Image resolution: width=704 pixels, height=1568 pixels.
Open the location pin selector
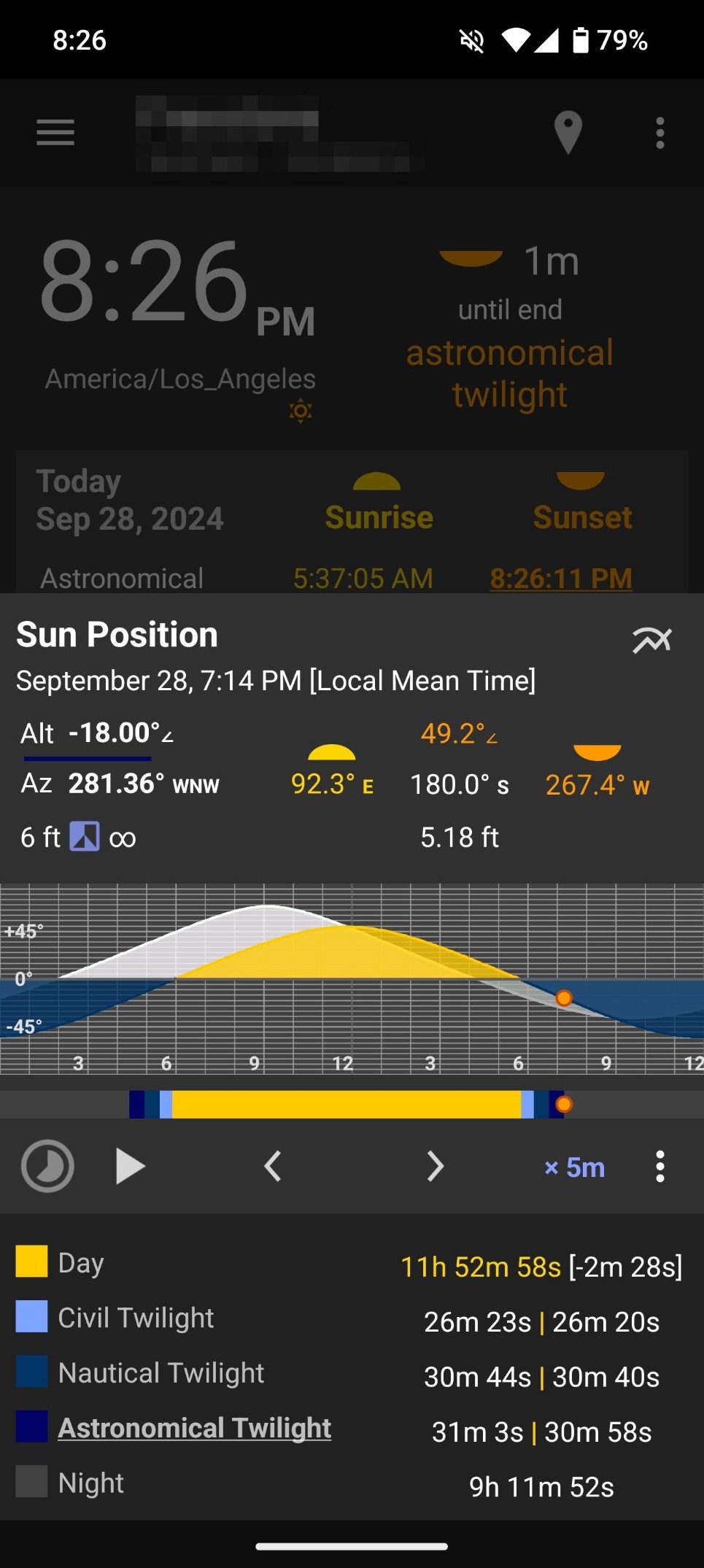tap(568, 133)
